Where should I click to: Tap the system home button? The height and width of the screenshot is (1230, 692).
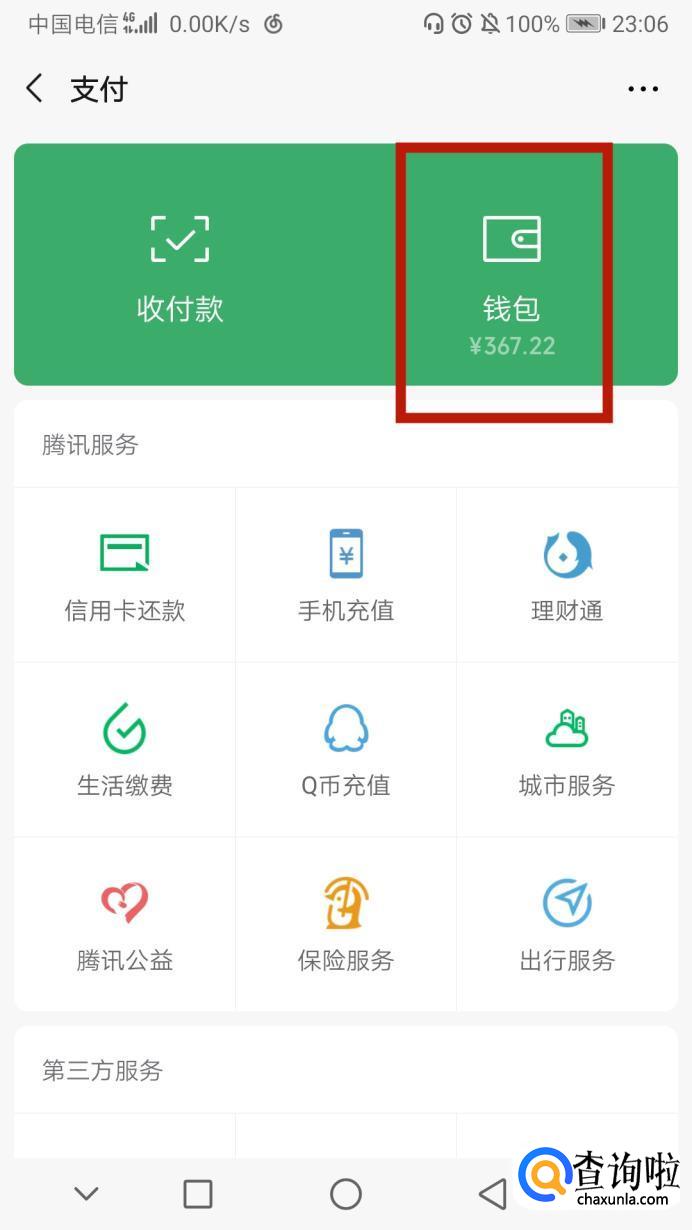click(346, 1193)
